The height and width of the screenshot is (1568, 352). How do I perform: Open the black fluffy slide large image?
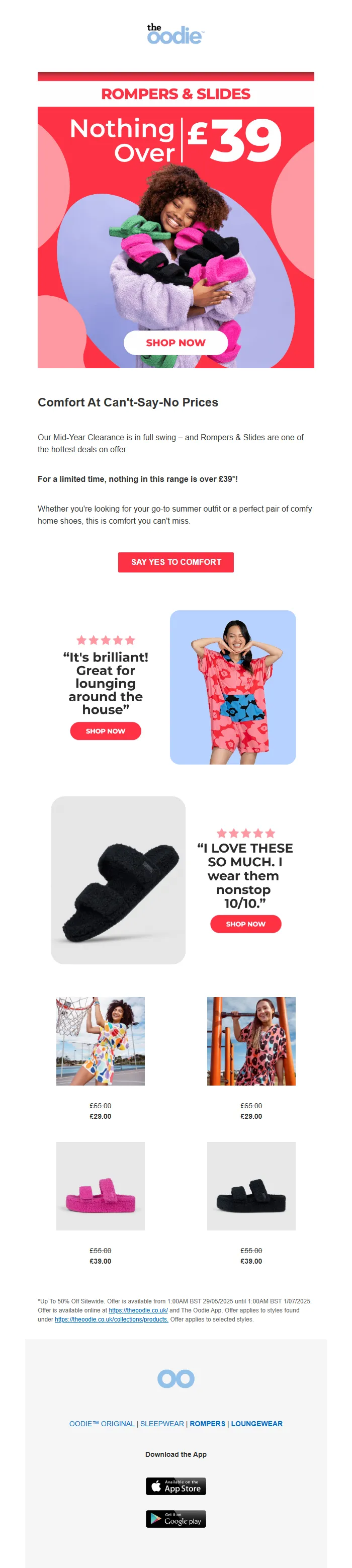pos(118,880)
